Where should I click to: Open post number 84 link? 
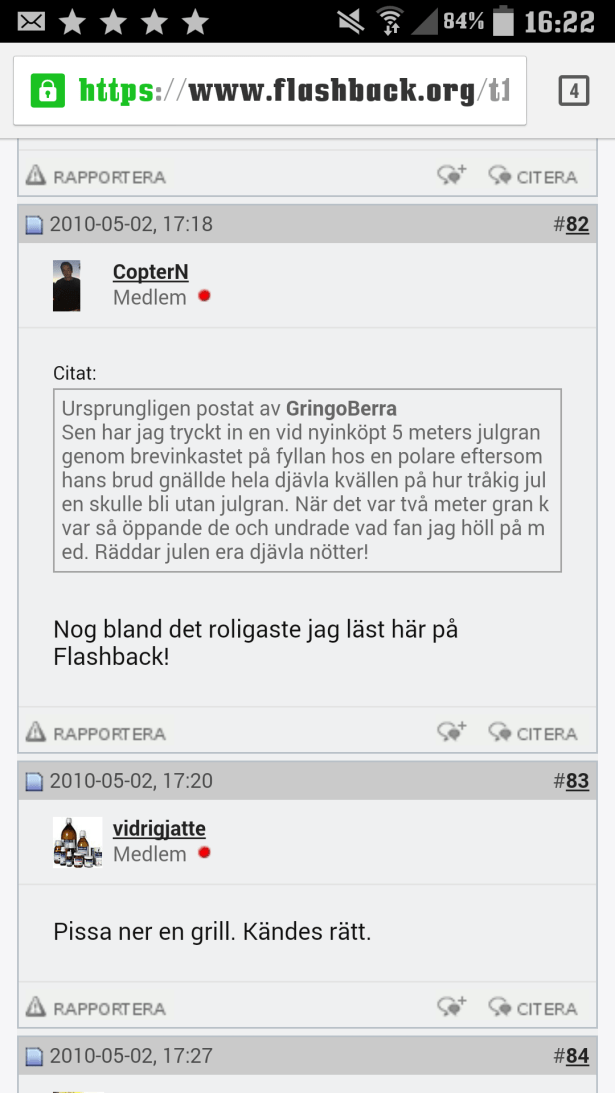(x=577, y=1056)
